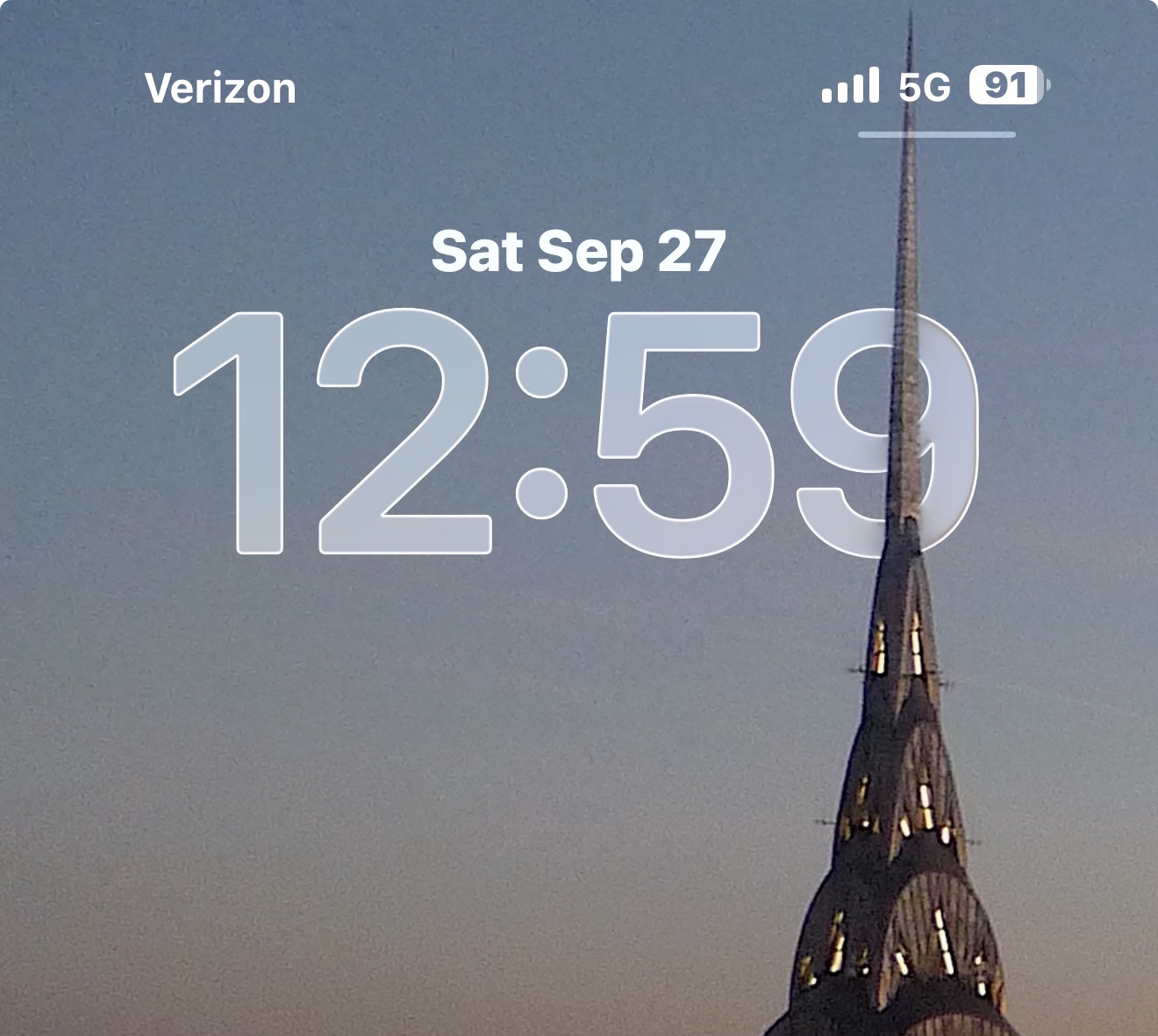Image resolution: width=1158 pixels, height=1036 pixels.
Task: Open the Sat Sep 27 date widget
Action: pyautogui.click(x=578, y=252)
